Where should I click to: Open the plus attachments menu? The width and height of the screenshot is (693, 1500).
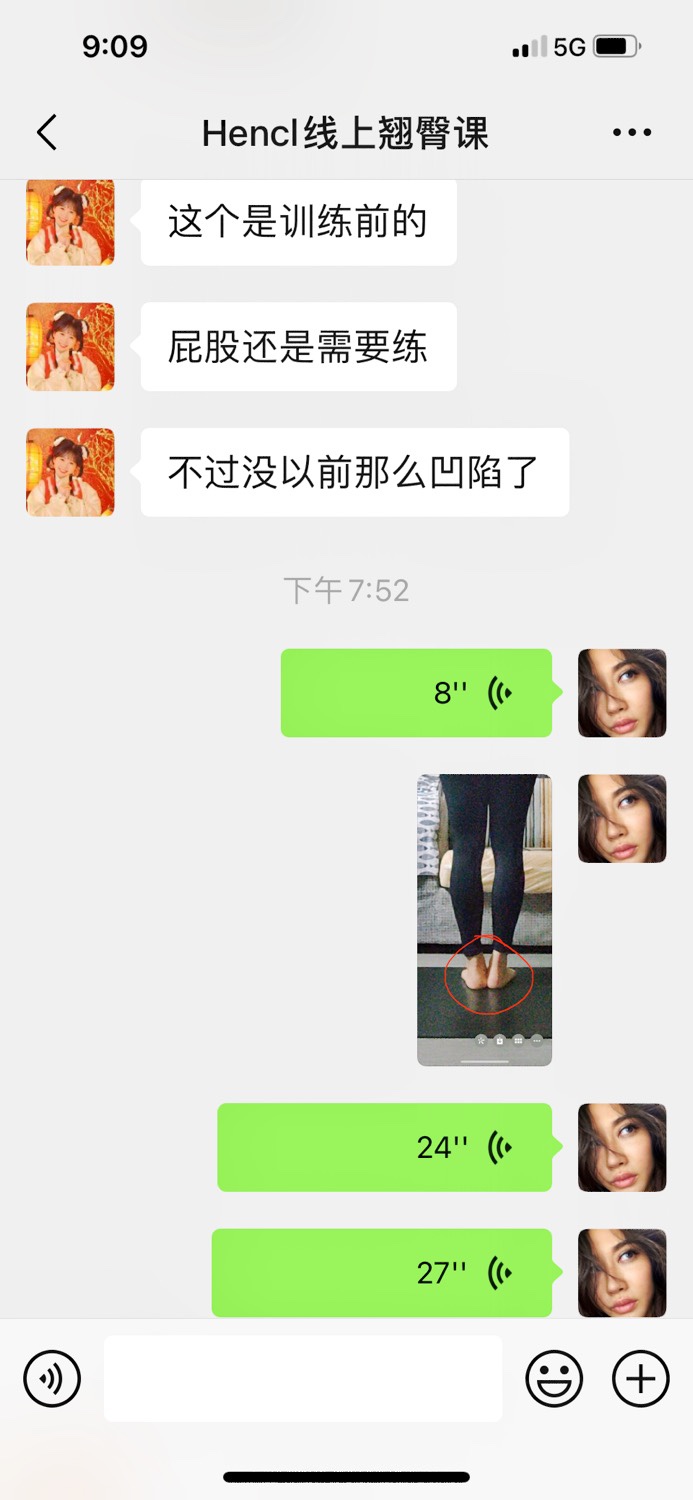click(640, 1379)
